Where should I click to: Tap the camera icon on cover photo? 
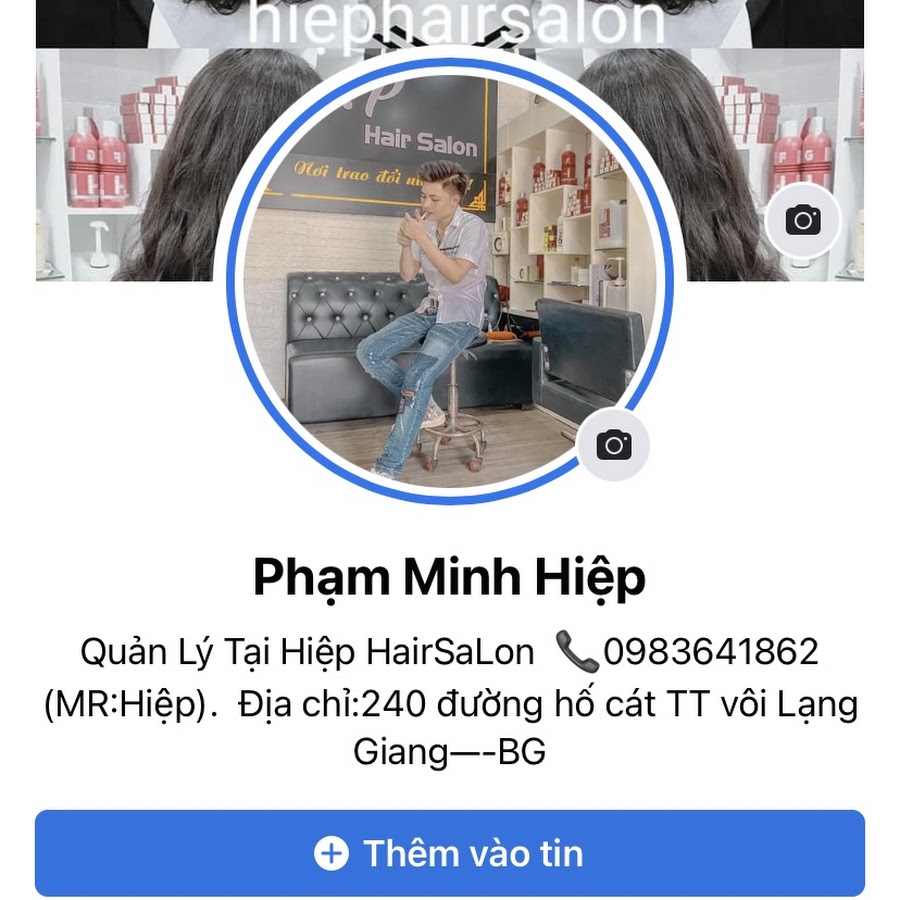pos(802,220)
